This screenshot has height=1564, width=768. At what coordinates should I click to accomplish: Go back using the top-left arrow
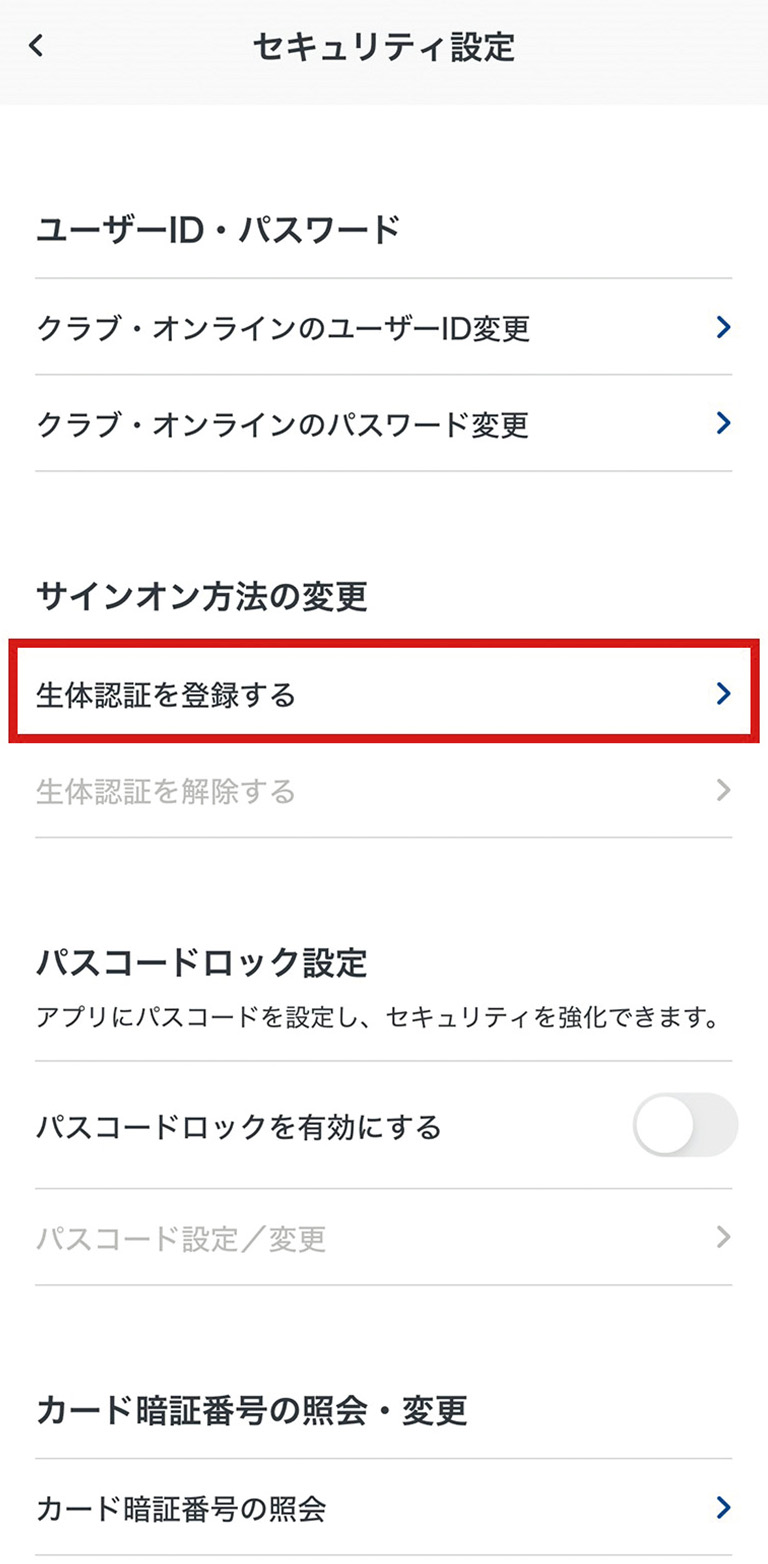point(36,46)
